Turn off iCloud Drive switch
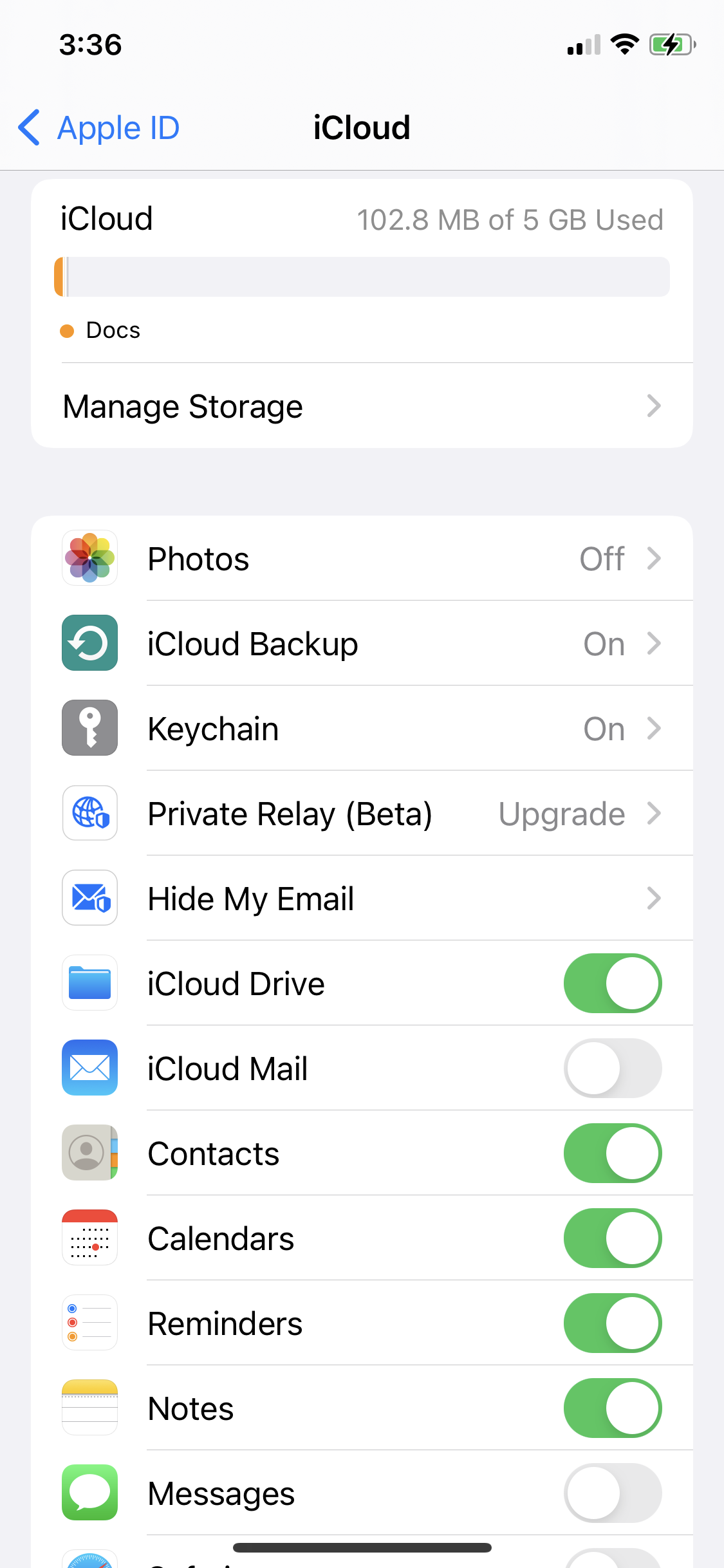This screenshot has width=724, height=1568. click(612, 984)
